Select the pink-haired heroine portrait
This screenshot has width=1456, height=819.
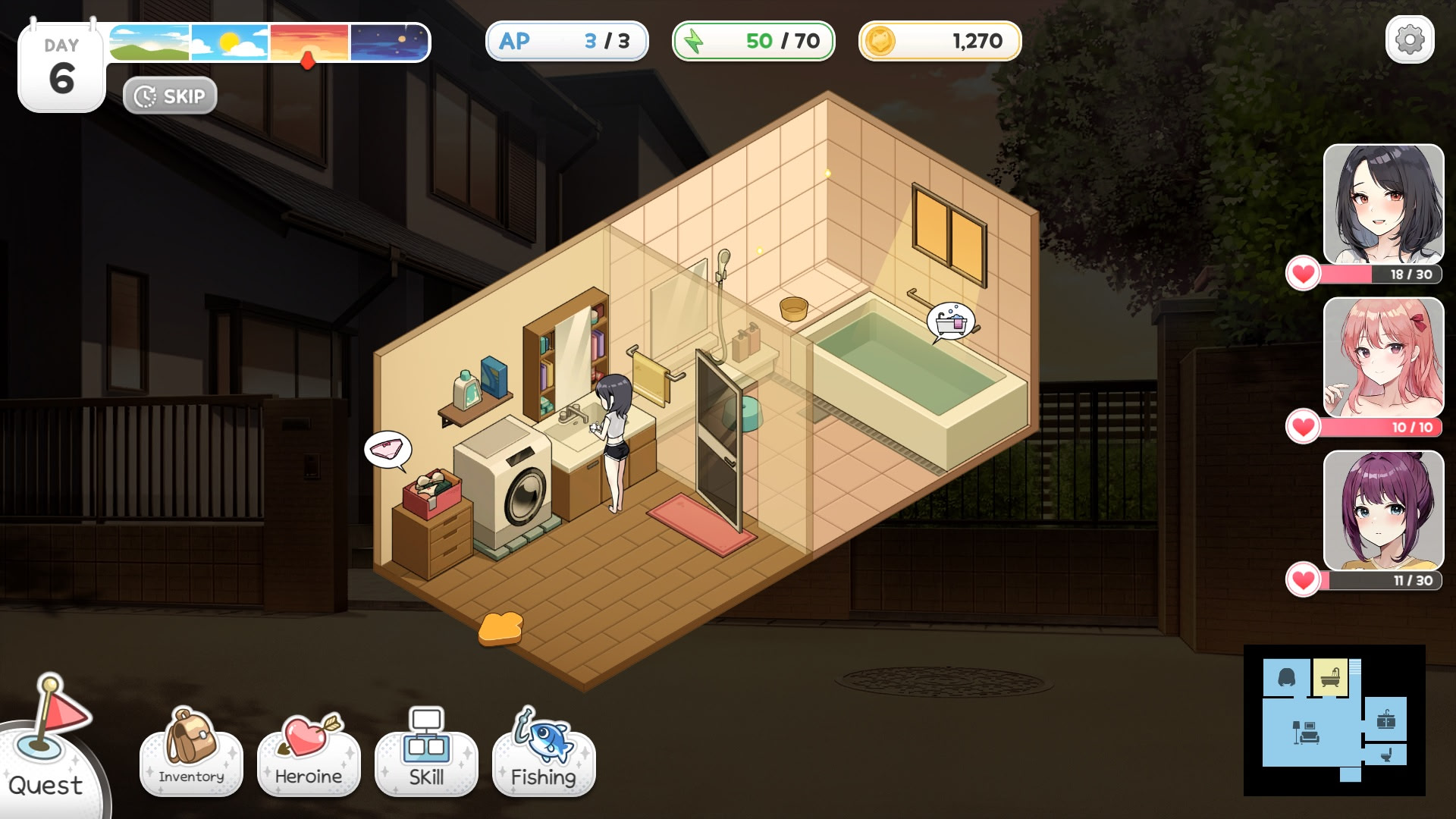click(x=1382, y=357)
